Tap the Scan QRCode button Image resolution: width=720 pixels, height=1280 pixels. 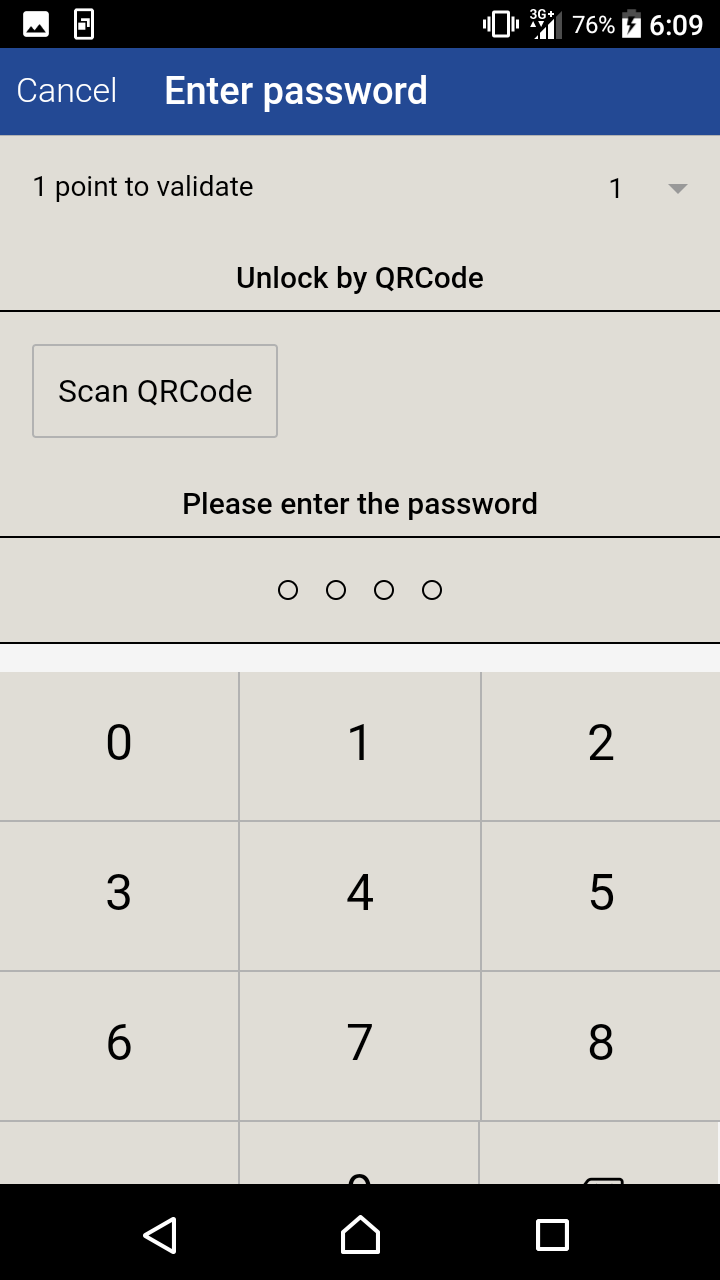[155, 391]
